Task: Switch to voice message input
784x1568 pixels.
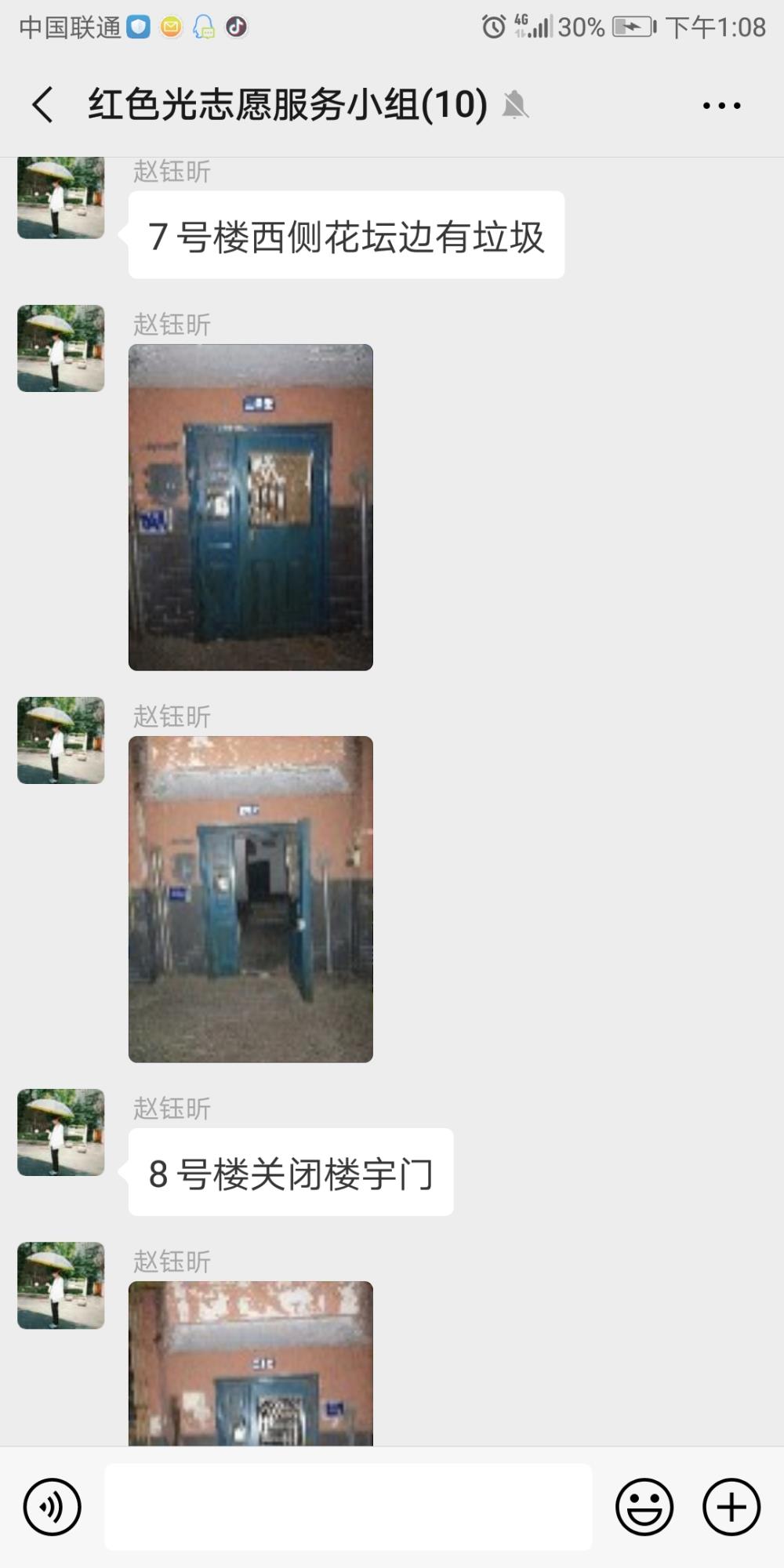Action: (x=53, y=1507)
